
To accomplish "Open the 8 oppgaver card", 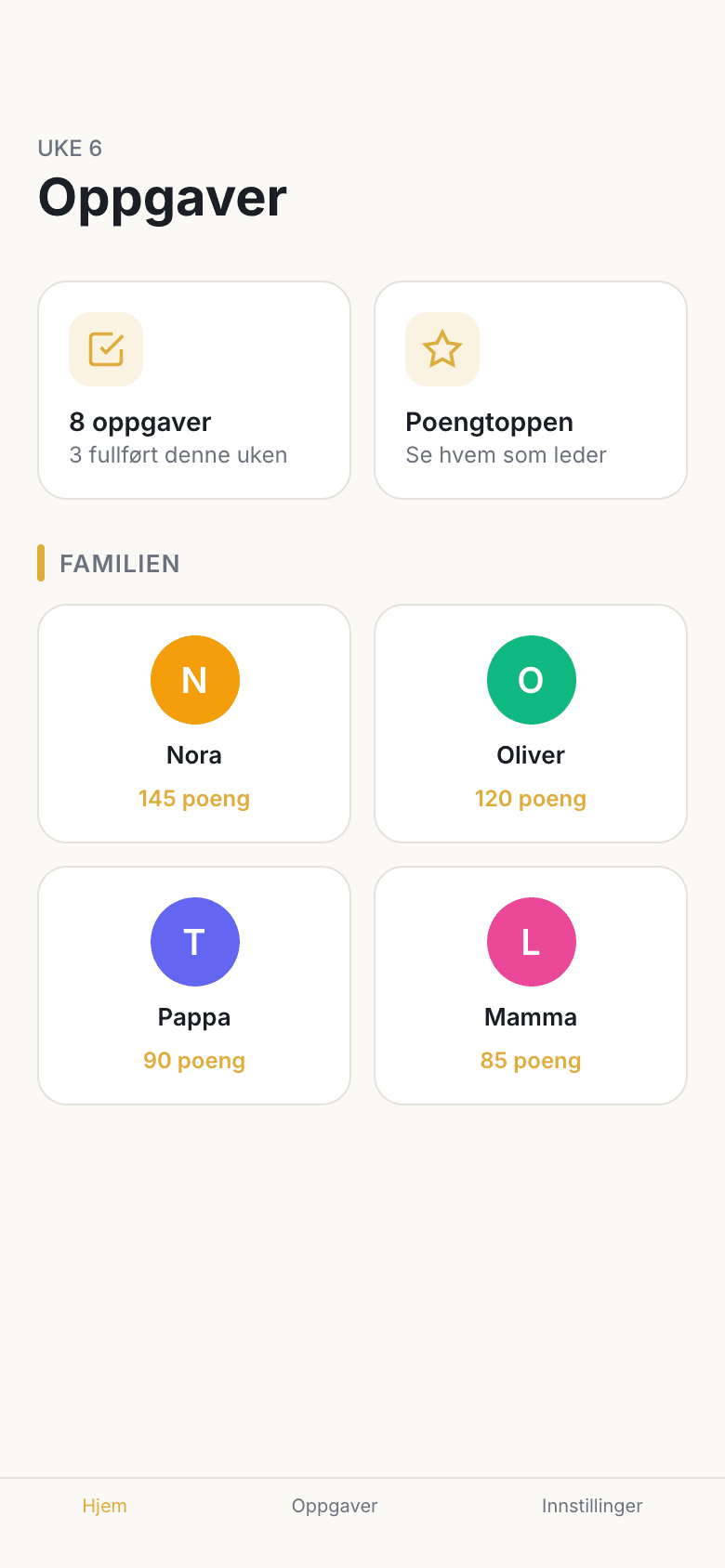I will point(193,389).
